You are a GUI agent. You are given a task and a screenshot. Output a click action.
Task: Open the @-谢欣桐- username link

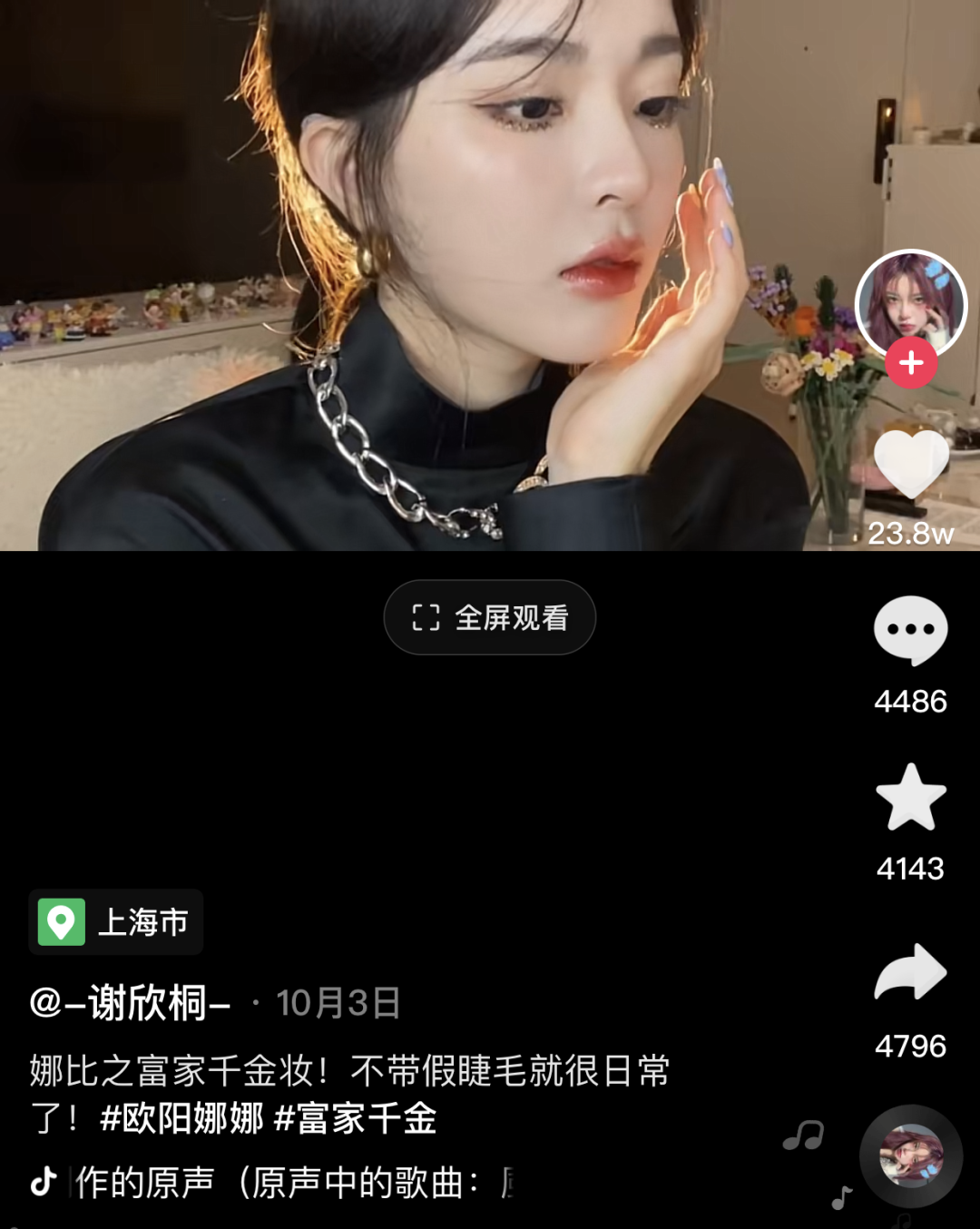pos(131,1003)
